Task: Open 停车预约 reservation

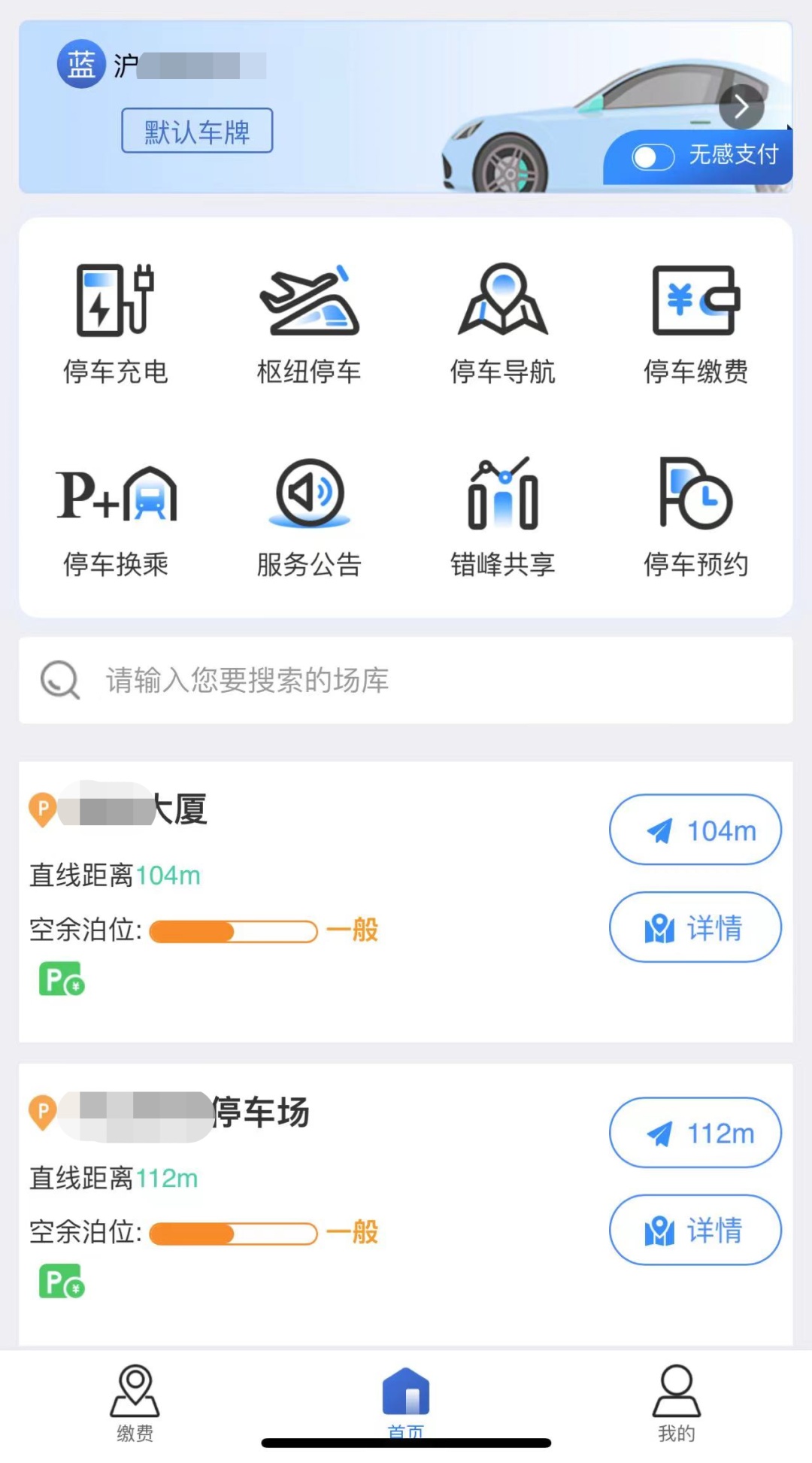Action: tap(695, 517)
